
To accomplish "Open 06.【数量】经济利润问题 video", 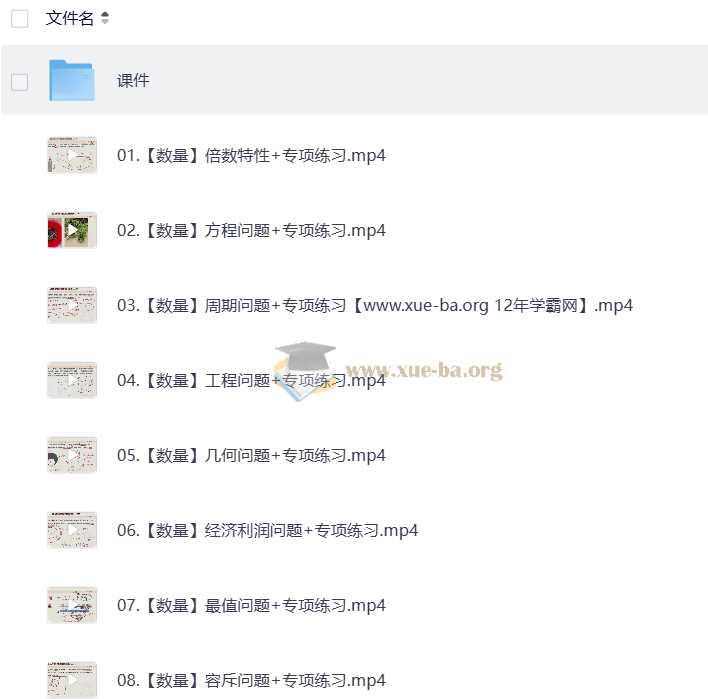I will pos(267,531).
